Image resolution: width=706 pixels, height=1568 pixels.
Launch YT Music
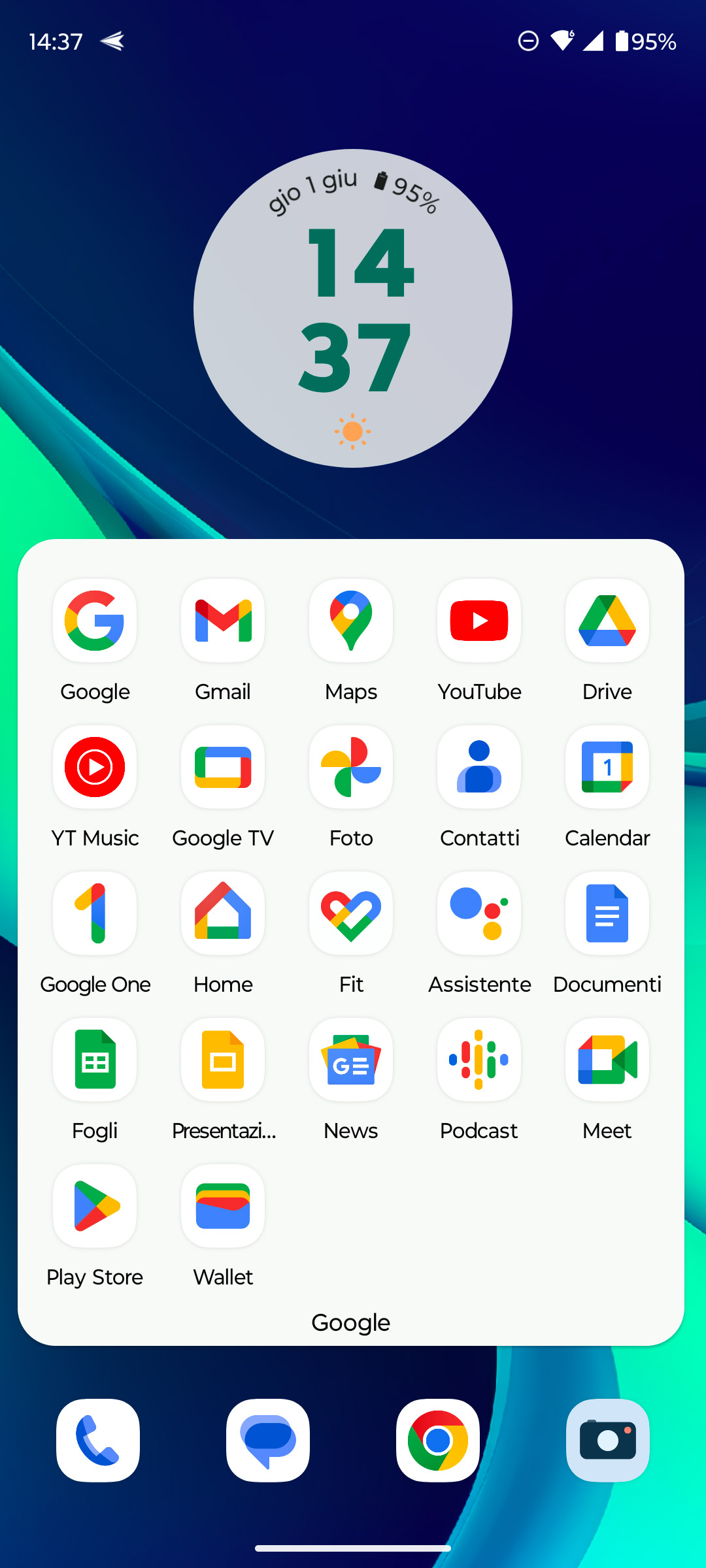(95, 768)
